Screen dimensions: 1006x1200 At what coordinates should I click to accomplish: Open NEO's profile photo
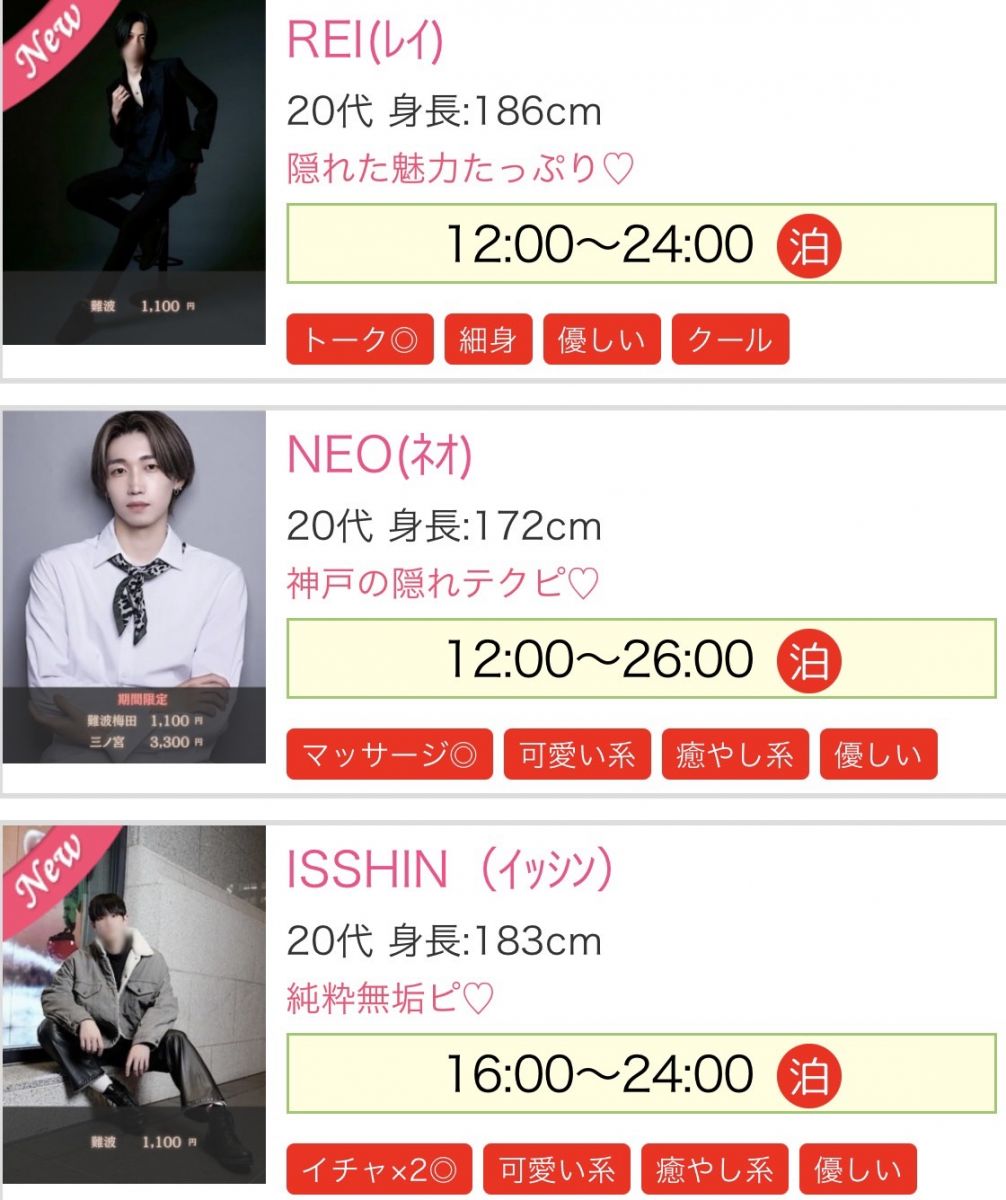134,587
